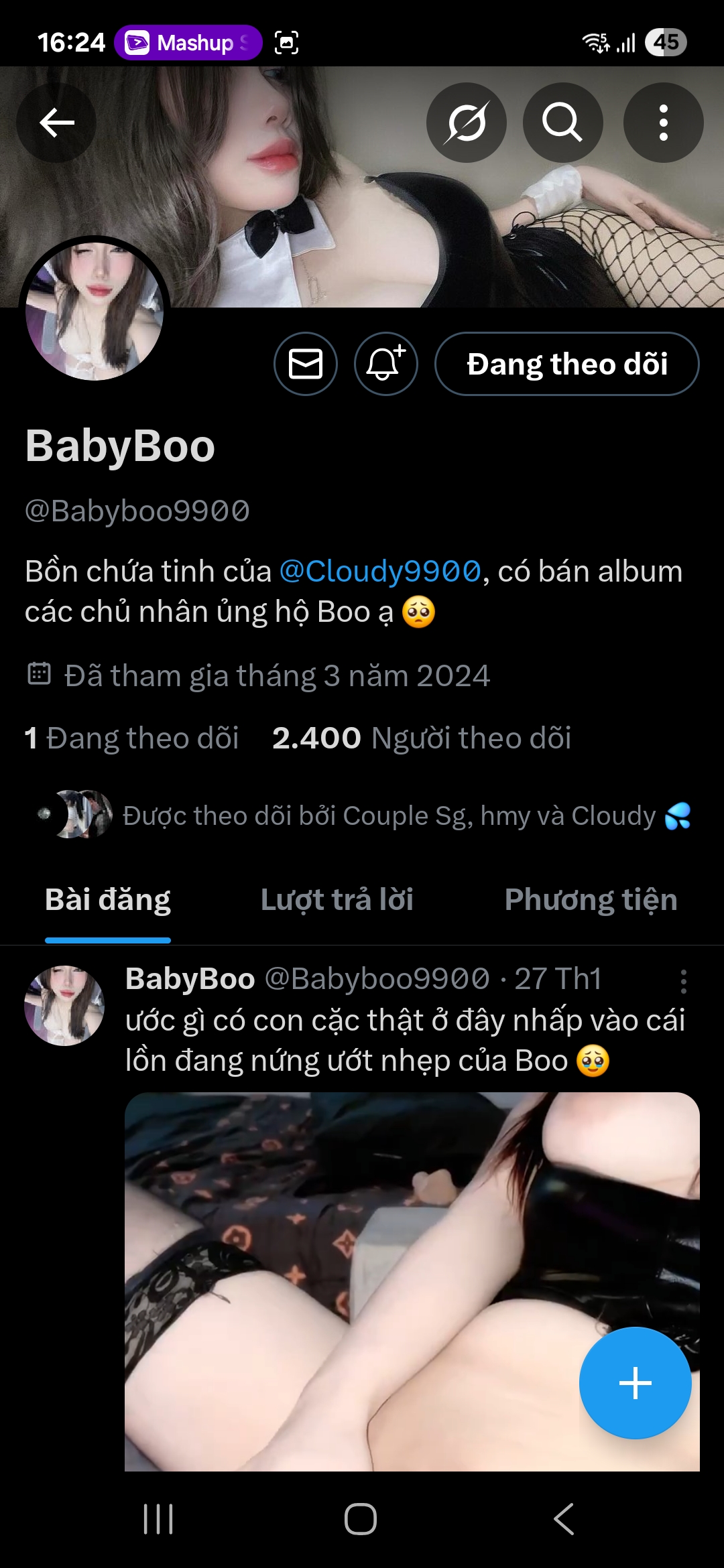This screenshot has height=1568, width=724.
Task: Send a direct message via the envelope icon
Action: tap(306, 364)
